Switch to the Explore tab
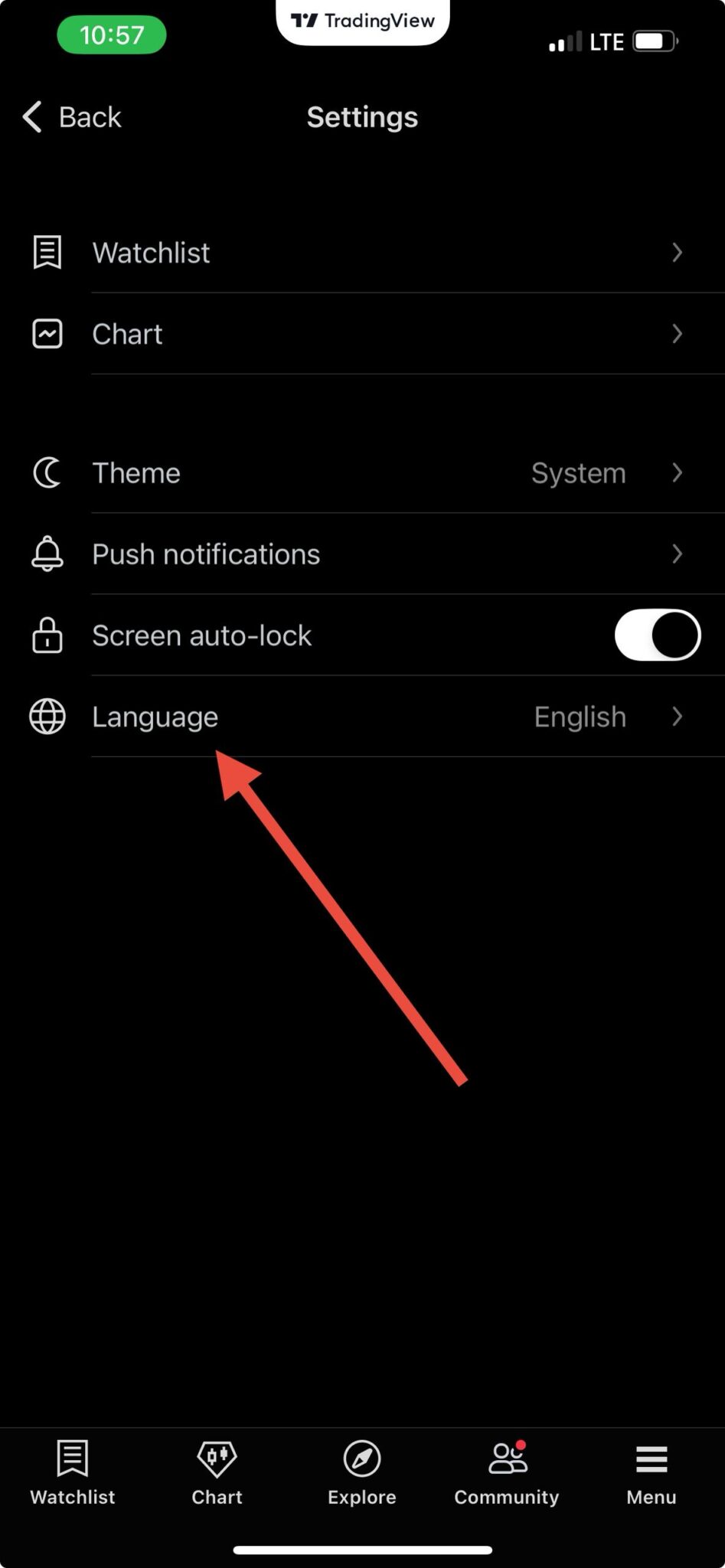725x1568 pixels. coord(362,1473)
